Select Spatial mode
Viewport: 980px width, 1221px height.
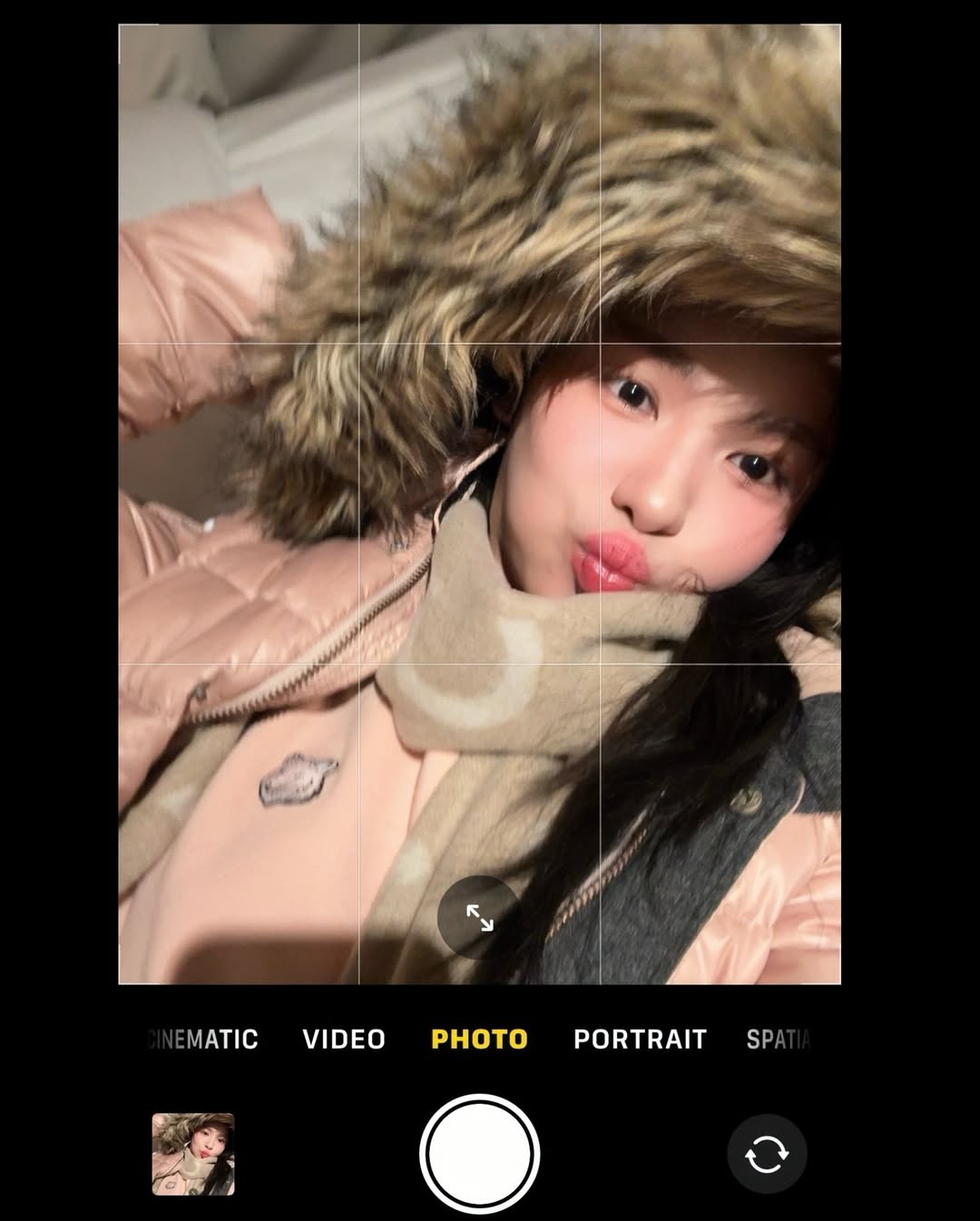tap(777, 1039)
